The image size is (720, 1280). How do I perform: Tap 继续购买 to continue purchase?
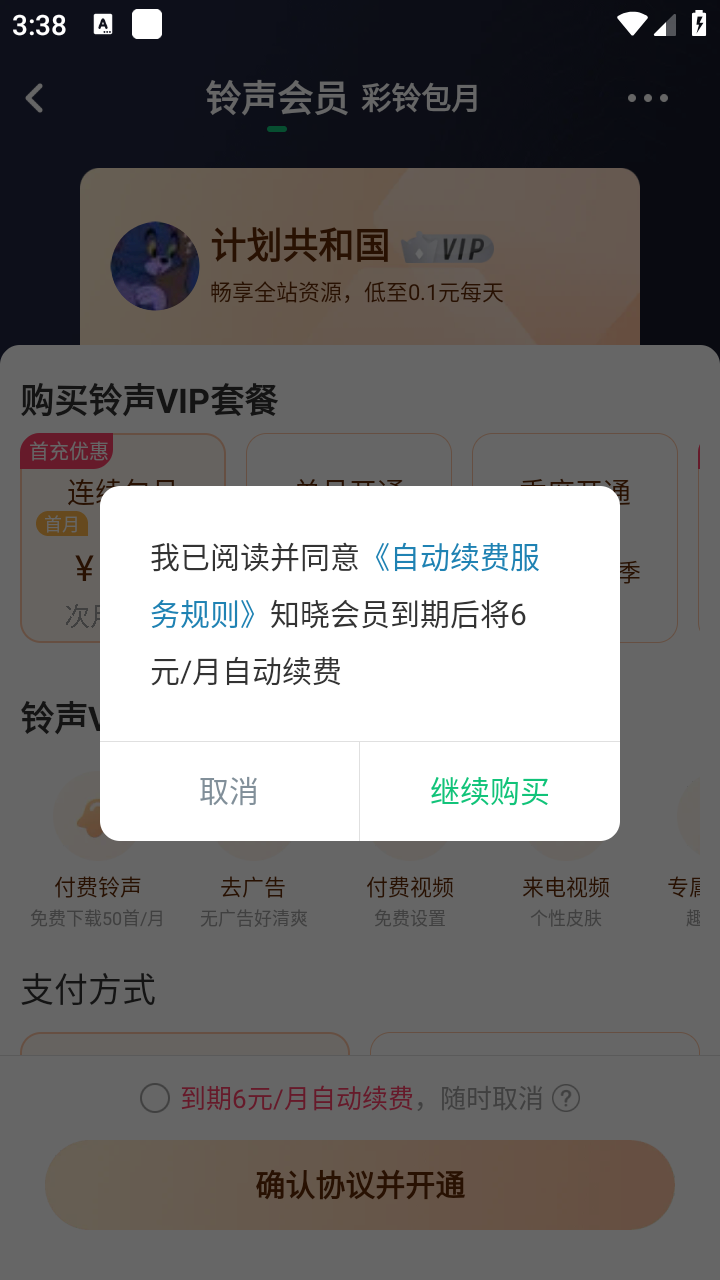(x=489, y=791)
